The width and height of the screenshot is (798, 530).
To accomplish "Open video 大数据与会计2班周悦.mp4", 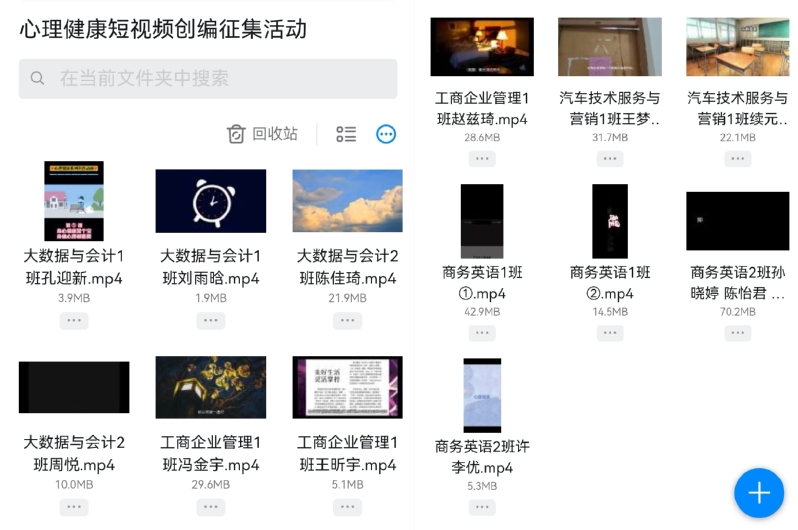I will 74,388.
